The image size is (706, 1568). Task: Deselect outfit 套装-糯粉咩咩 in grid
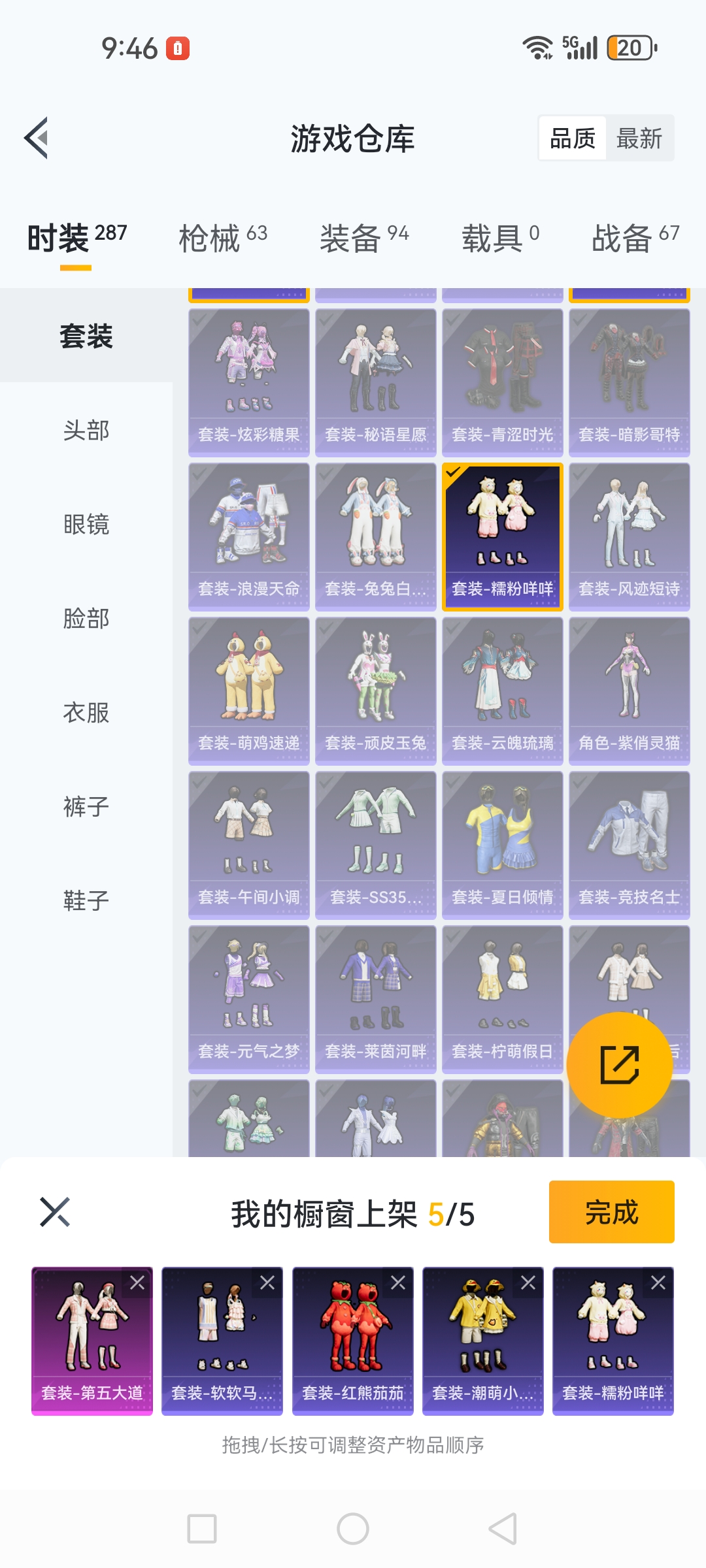(502, 536)
